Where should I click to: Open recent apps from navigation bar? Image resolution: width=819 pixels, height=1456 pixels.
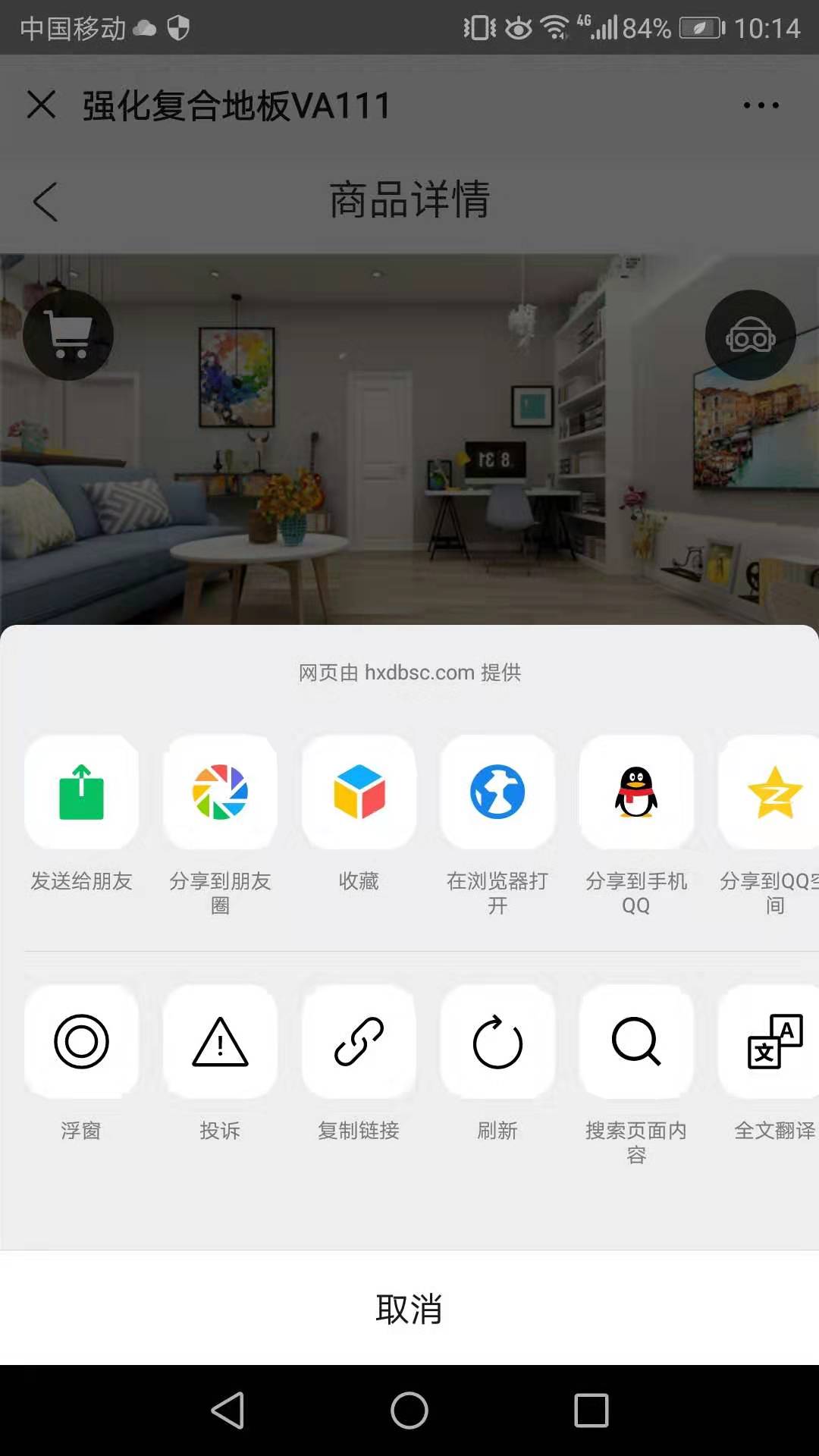pyautogui.click(x=591, y=1410)
